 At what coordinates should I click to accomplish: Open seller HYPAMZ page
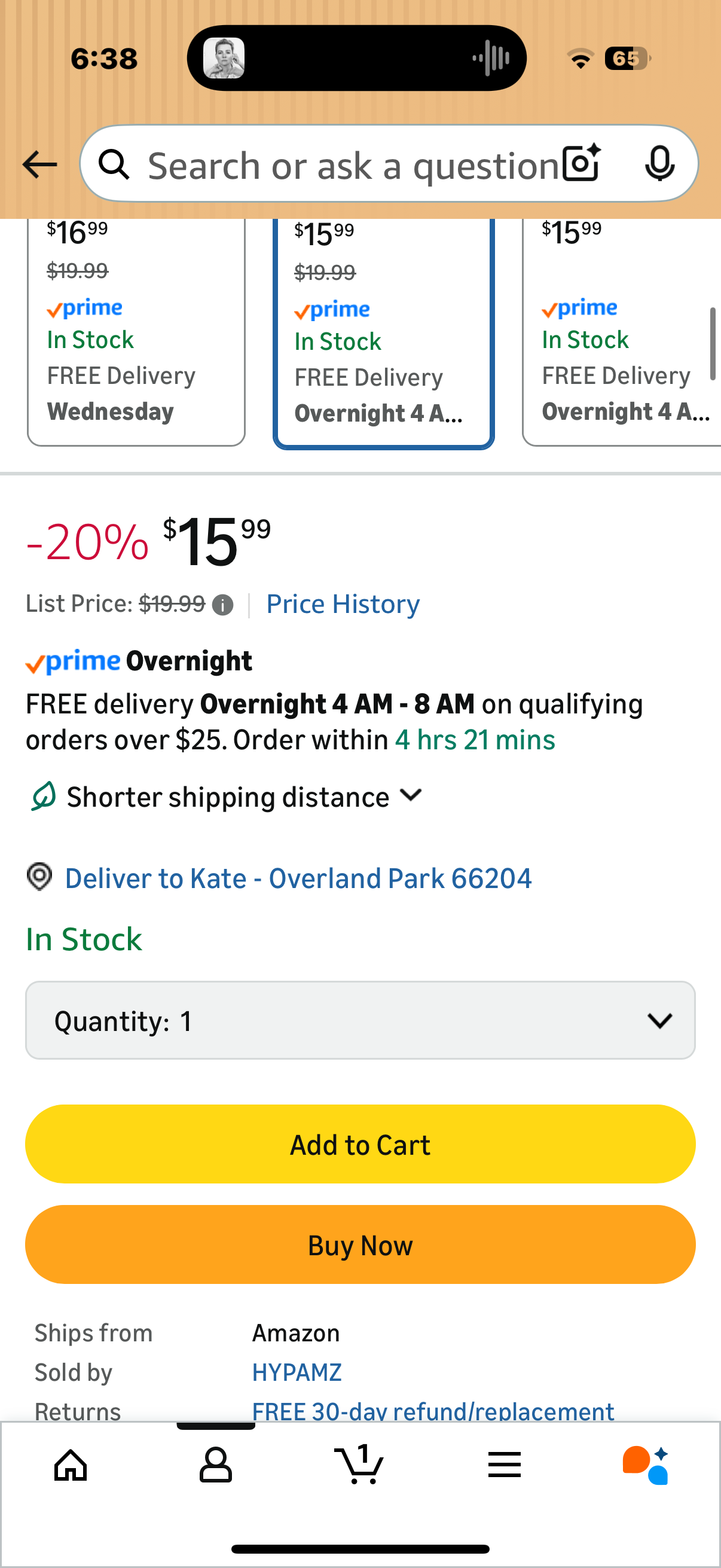point(297,1372)
